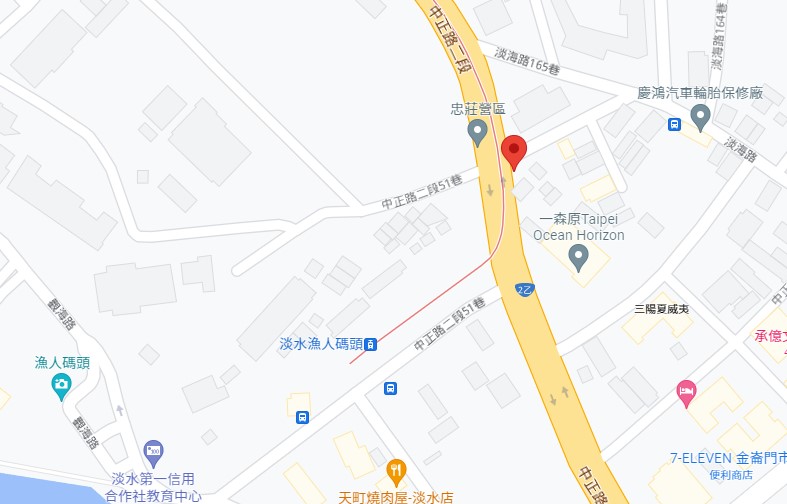This screenshot has height=504, width=787.
Task: Tap the red dropped location pin
Action: [x=513, y=152]
